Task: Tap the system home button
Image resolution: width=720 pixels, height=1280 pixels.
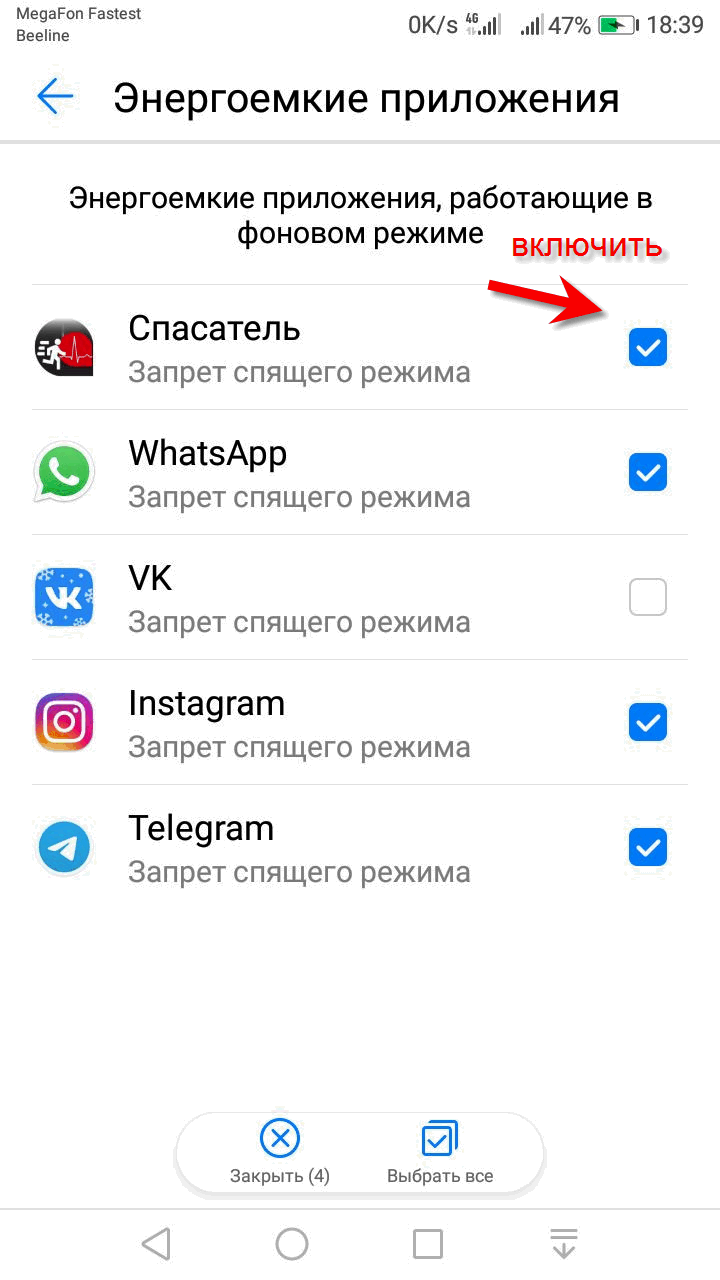Action: tap(292, 1244)
